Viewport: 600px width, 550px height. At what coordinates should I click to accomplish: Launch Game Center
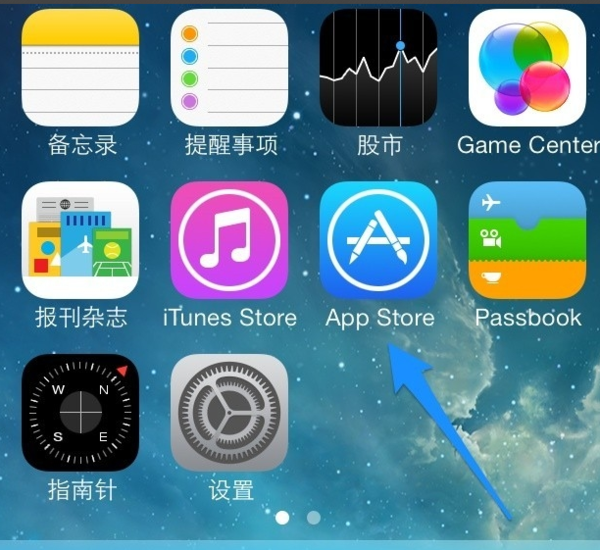coord(528,67)
